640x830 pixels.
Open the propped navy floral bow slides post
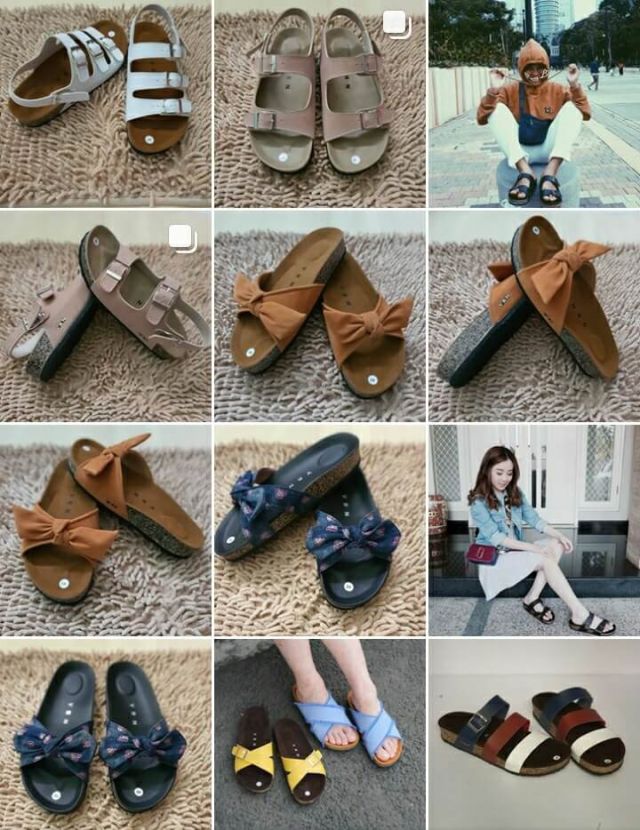319,530
